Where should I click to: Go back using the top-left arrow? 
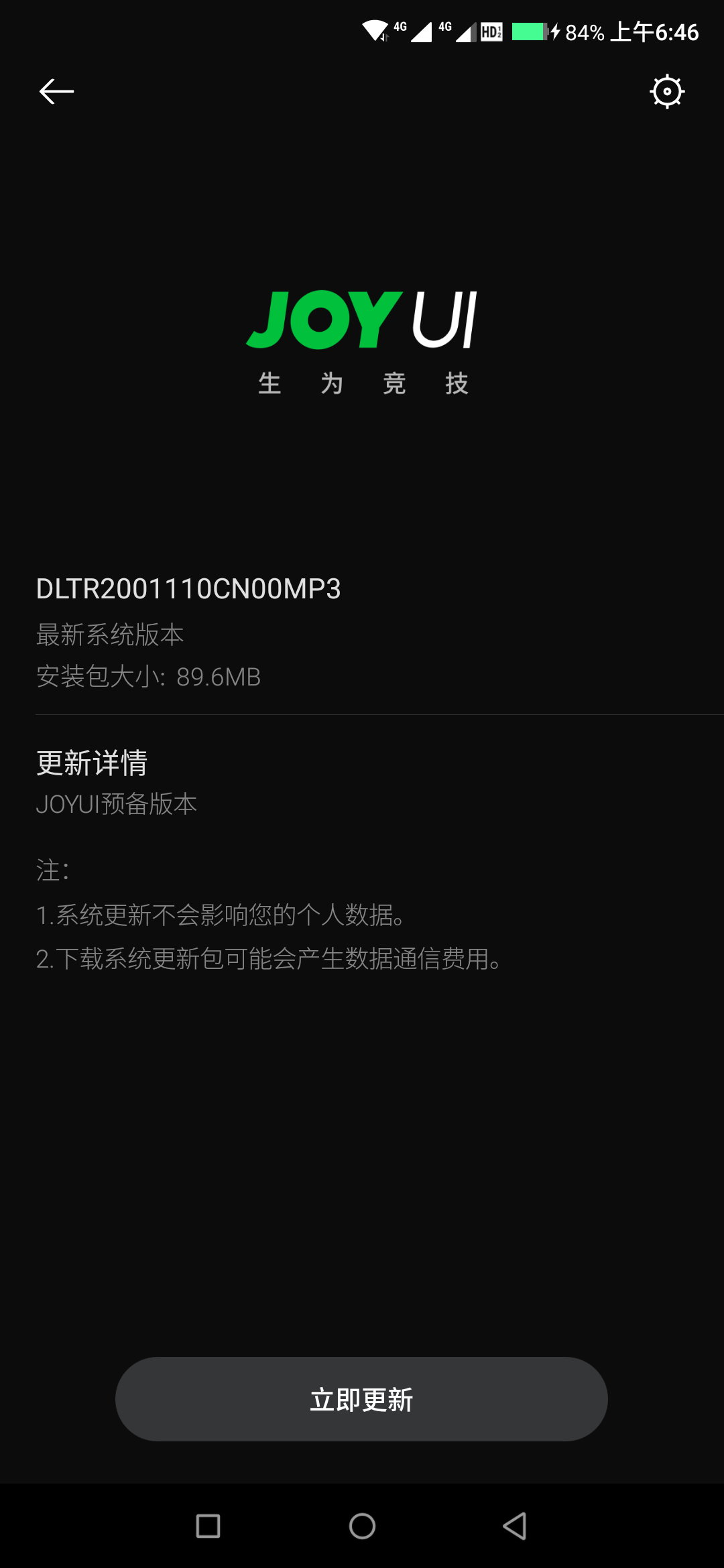tap(56, 91)
